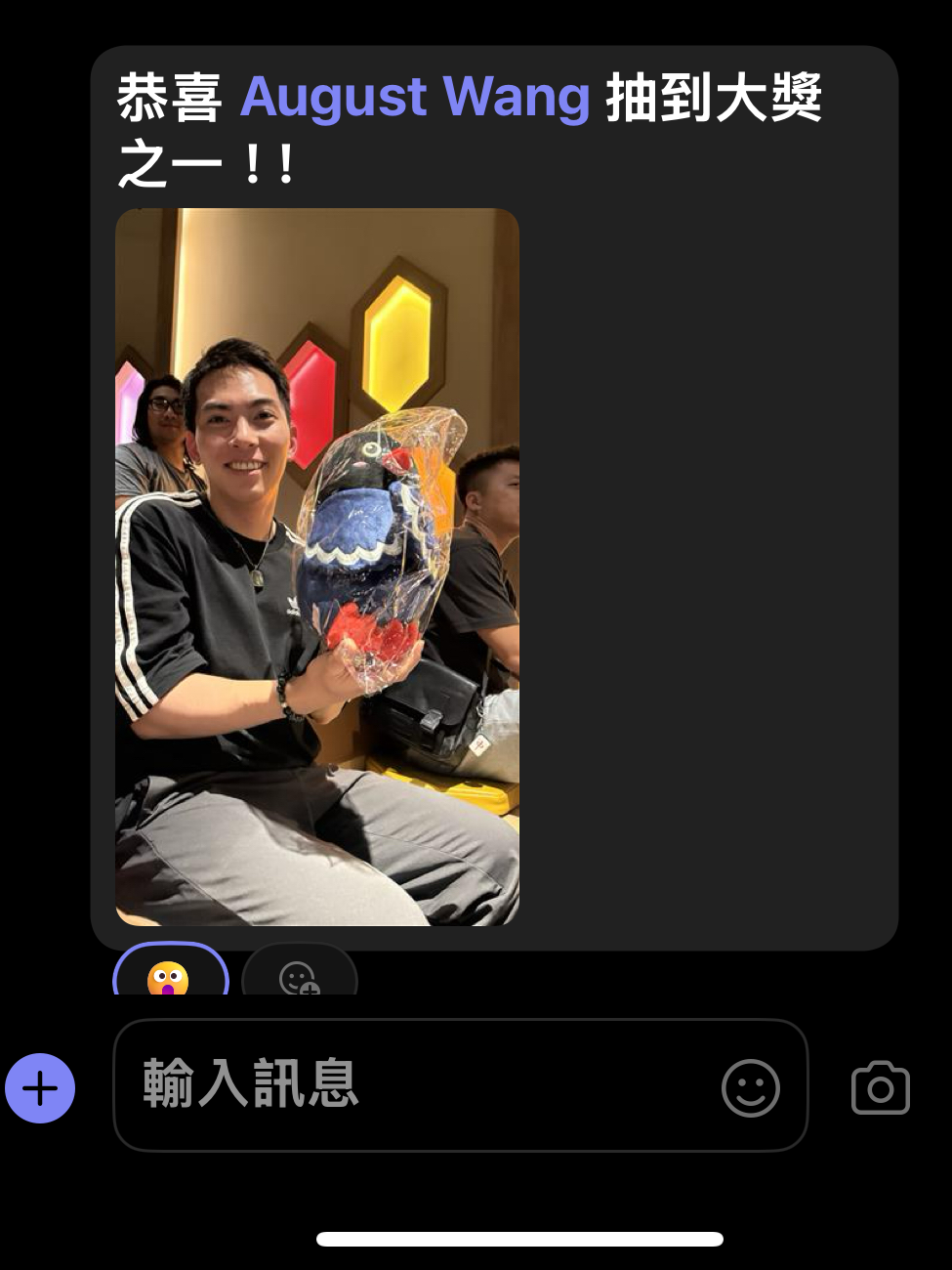
Task: Open the camera to take a photo
Action: pyautogui.click(x=880, y=1087)
